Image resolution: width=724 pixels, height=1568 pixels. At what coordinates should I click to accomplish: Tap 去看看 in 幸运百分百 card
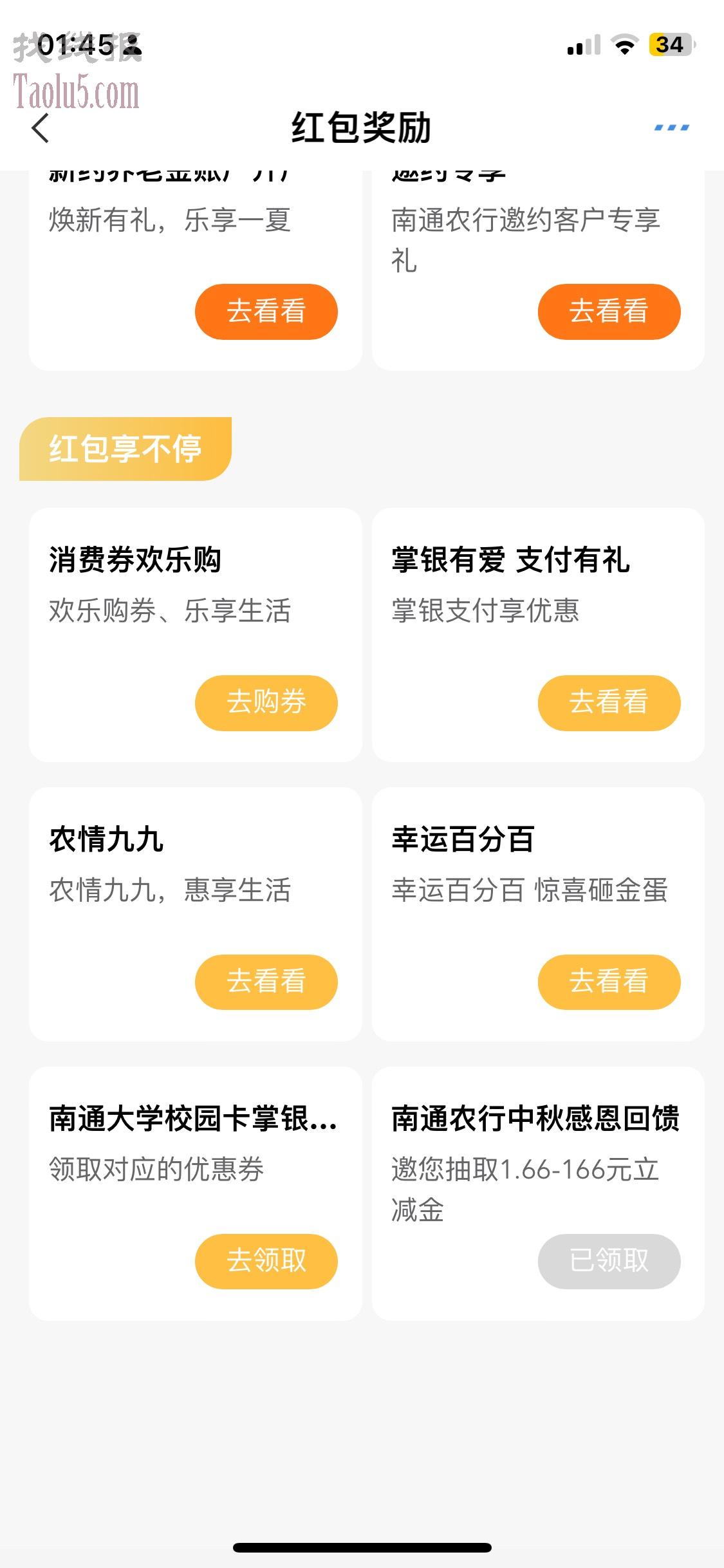point(609,982)
